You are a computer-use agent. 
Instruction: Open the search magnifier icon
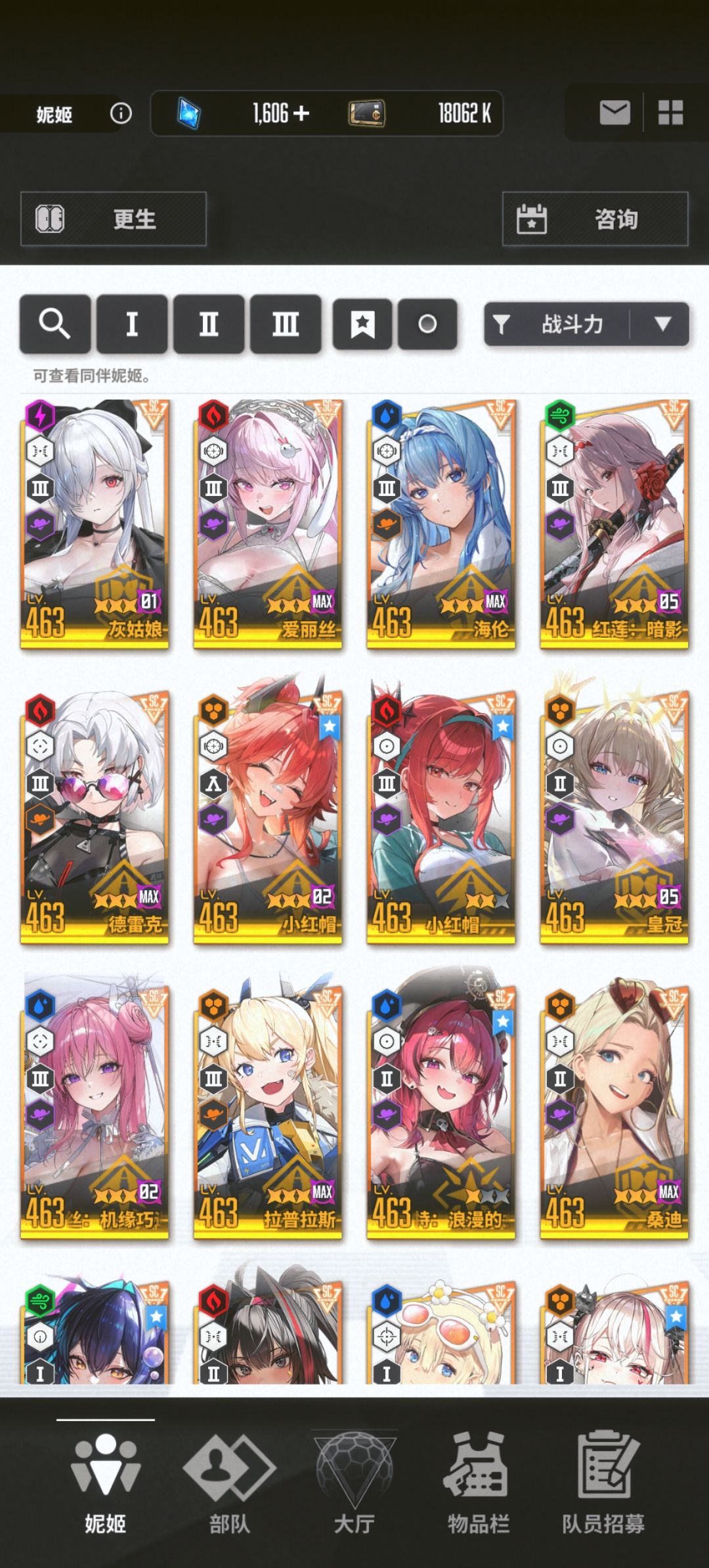pyautogui.click(x=55, y=323)
